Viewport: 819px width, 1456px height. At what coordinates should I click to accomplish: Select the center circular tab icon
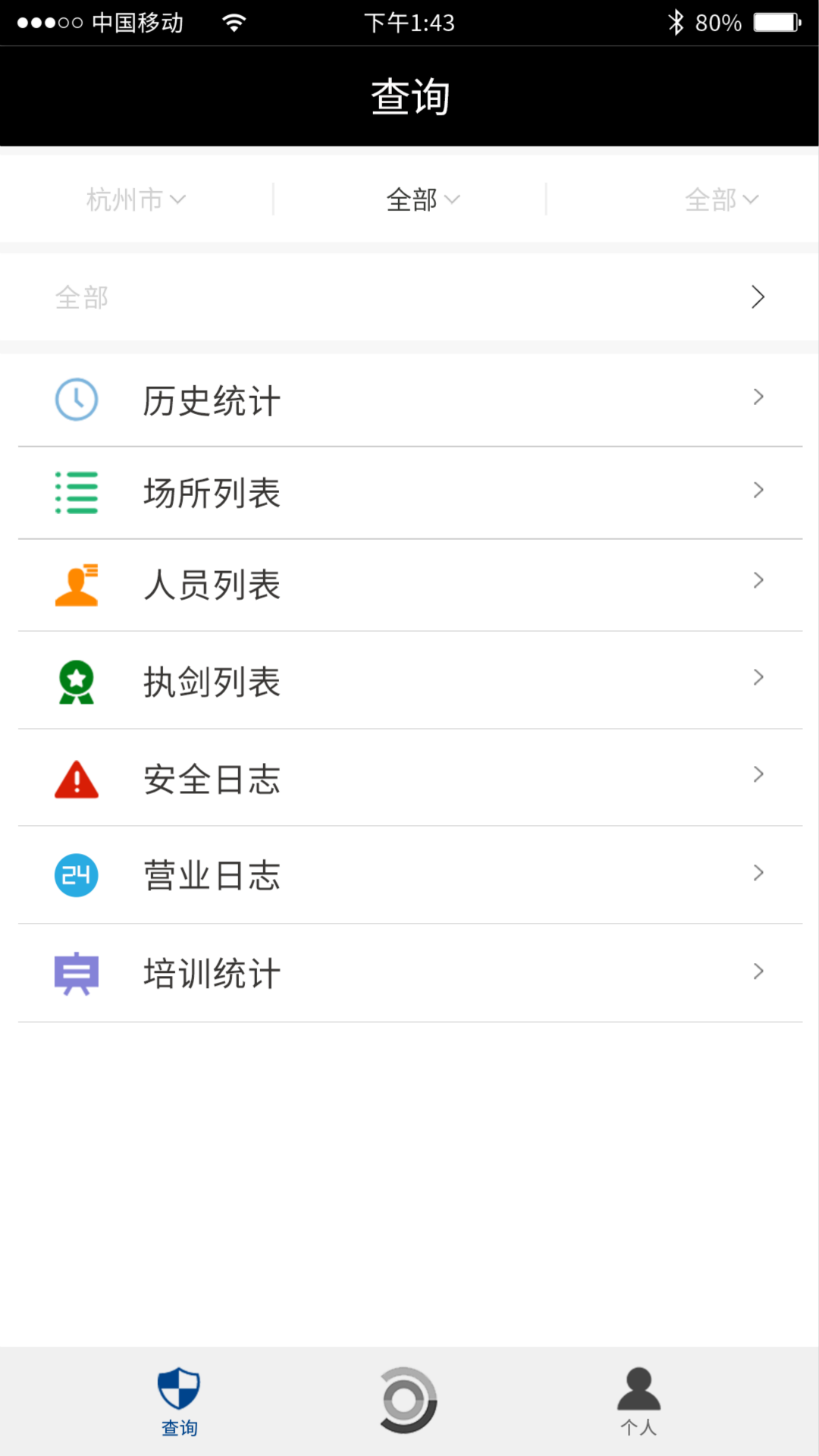point(409,1400)
